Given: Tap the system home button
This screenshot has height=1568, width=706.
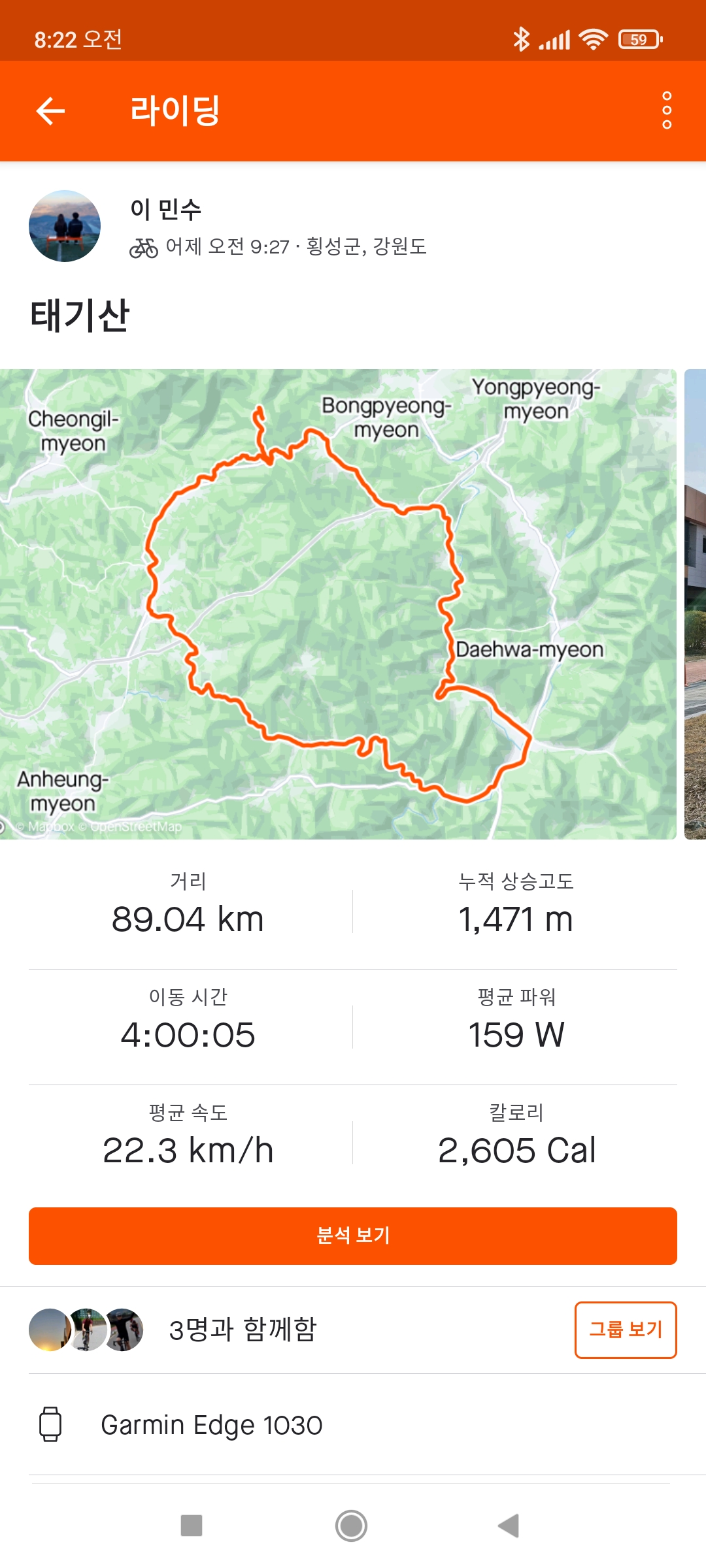Looking at the screenshot, I should 351,1526.
